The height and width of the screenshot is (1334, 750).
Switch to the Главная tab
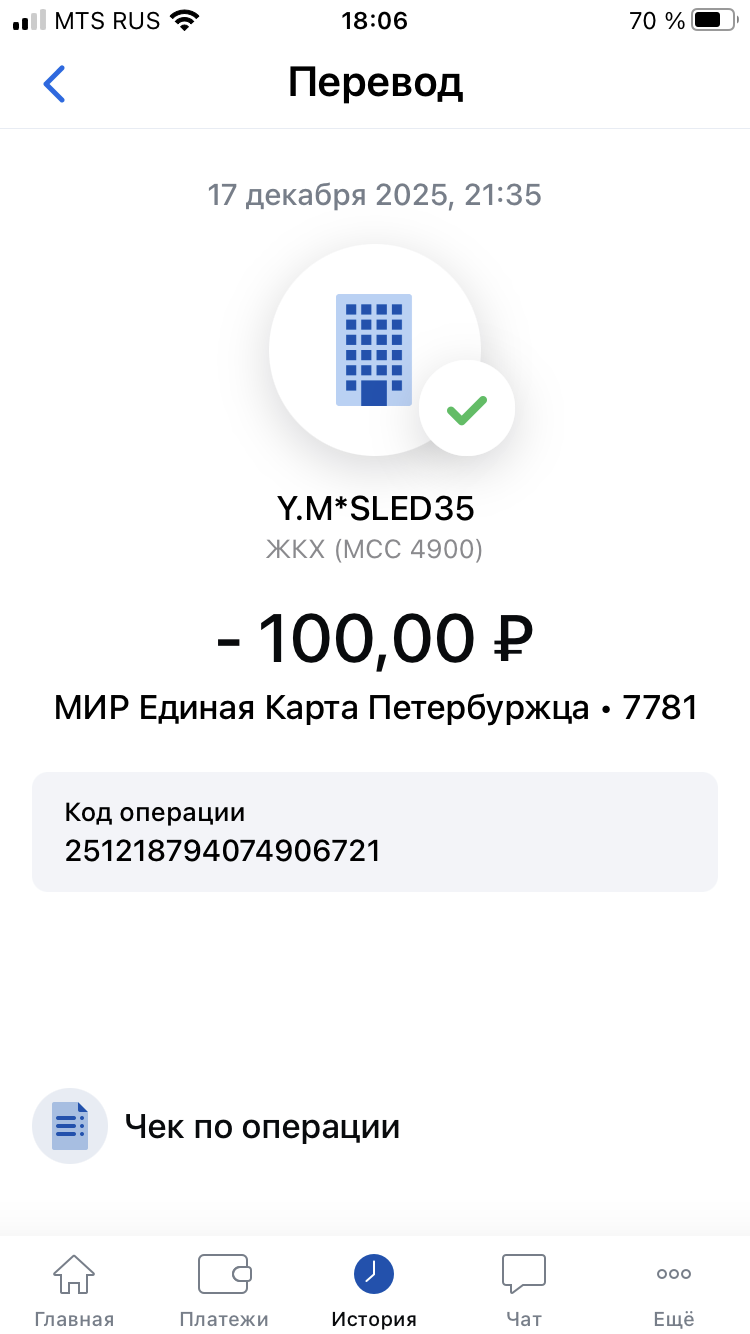coord(74,1288)
